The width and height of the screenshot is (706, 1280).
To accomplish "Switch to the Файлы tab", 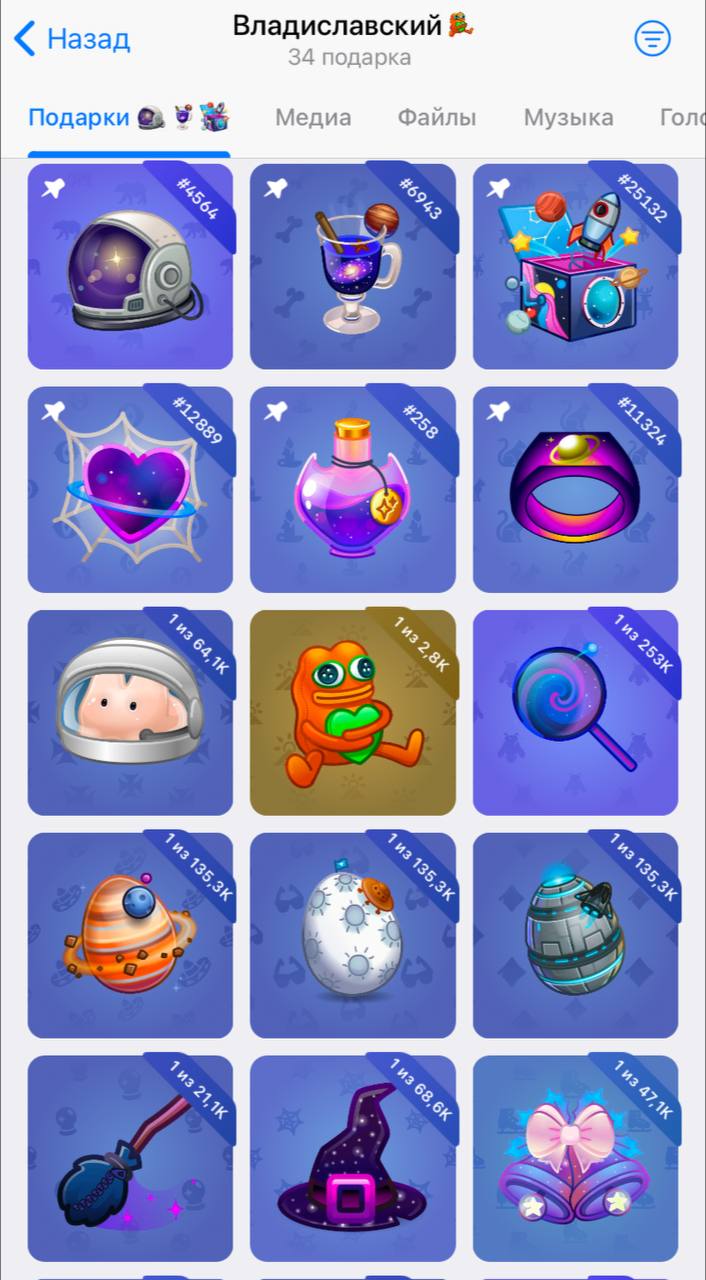I will 437,118.
